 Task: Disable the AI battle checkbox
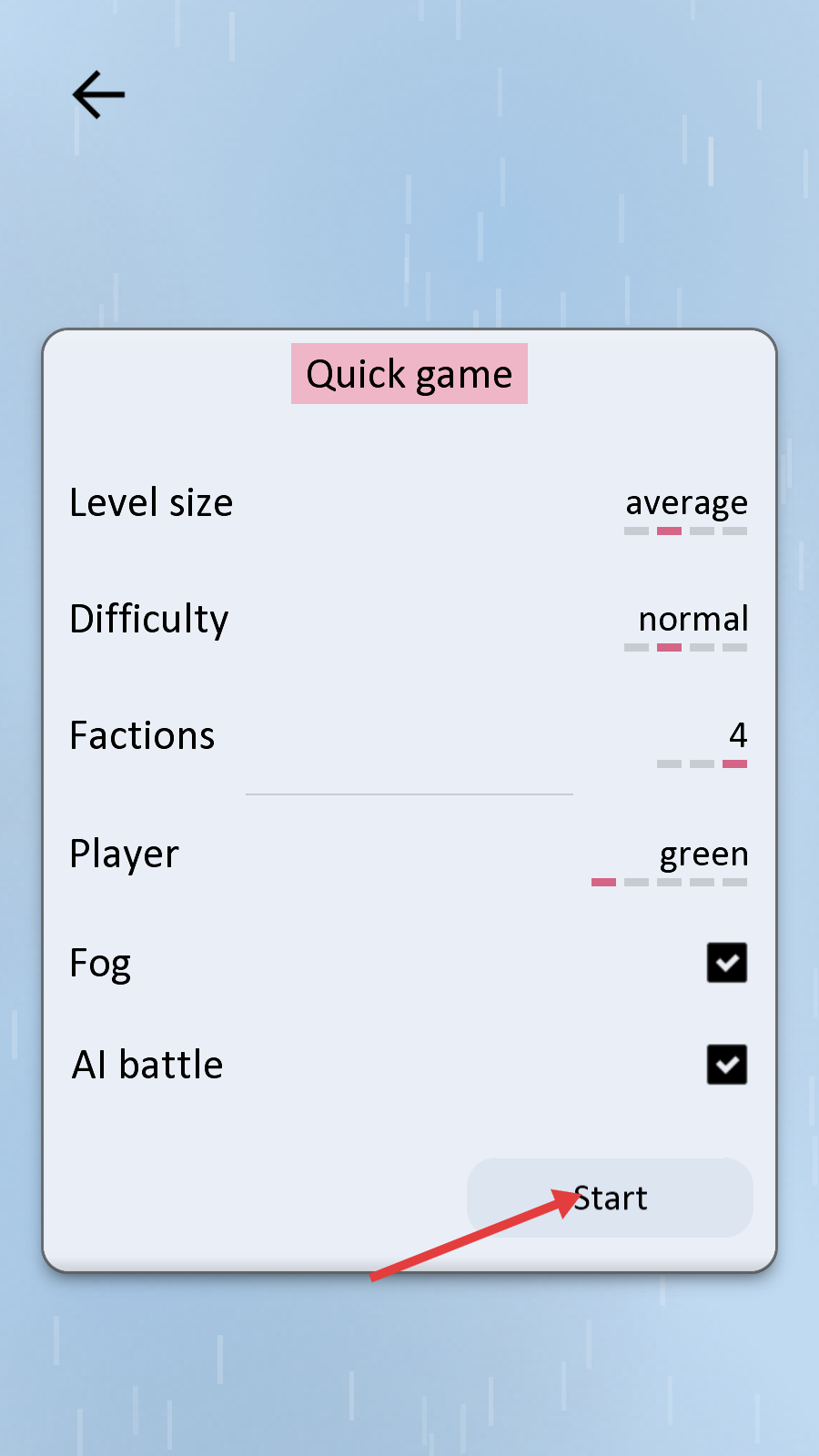[x=726, y=1065]
